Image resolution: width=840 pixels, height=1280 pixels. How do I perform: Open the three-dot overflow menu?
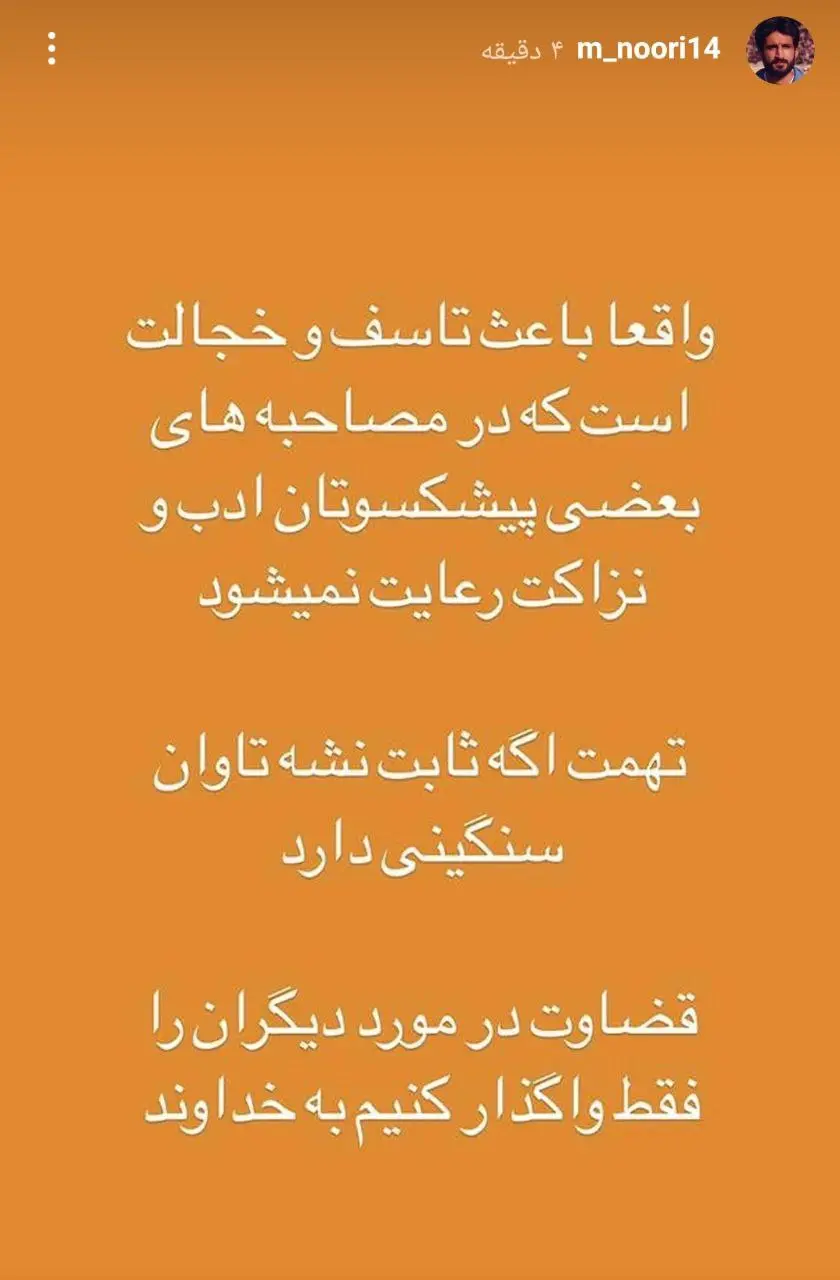[52, 49]
